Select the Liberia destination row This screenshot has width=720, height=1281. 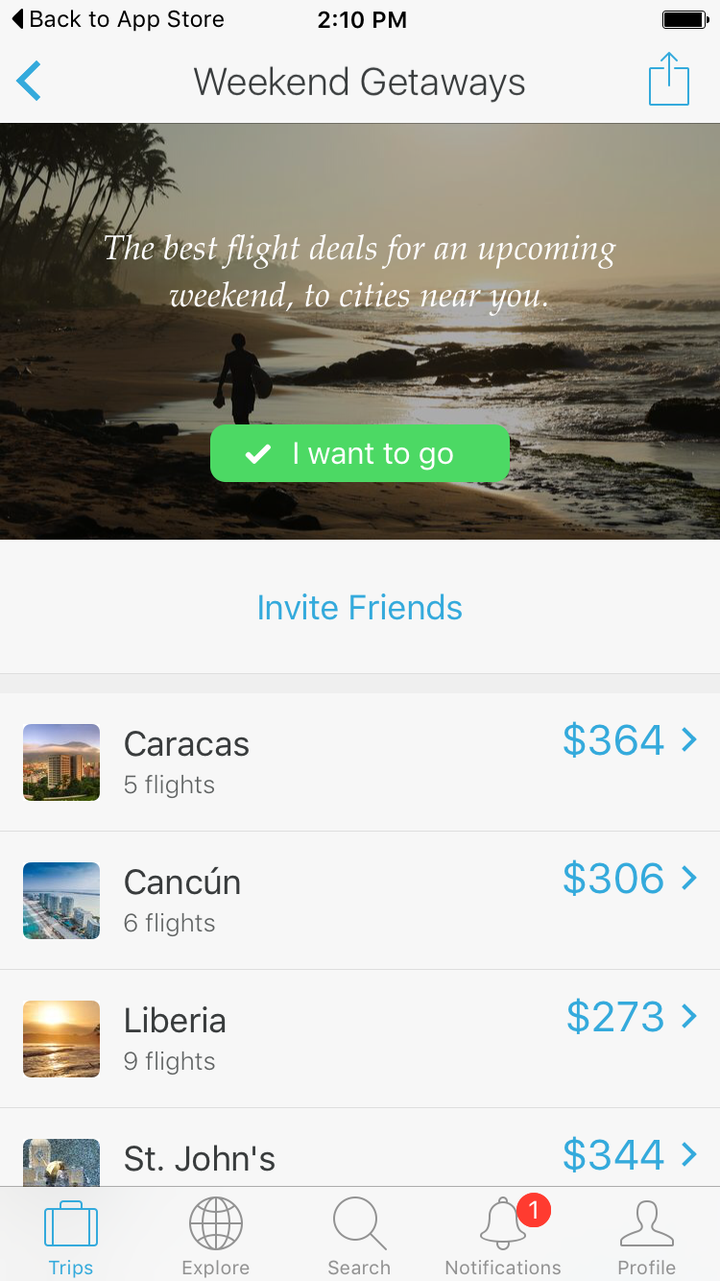(360, 1038)
